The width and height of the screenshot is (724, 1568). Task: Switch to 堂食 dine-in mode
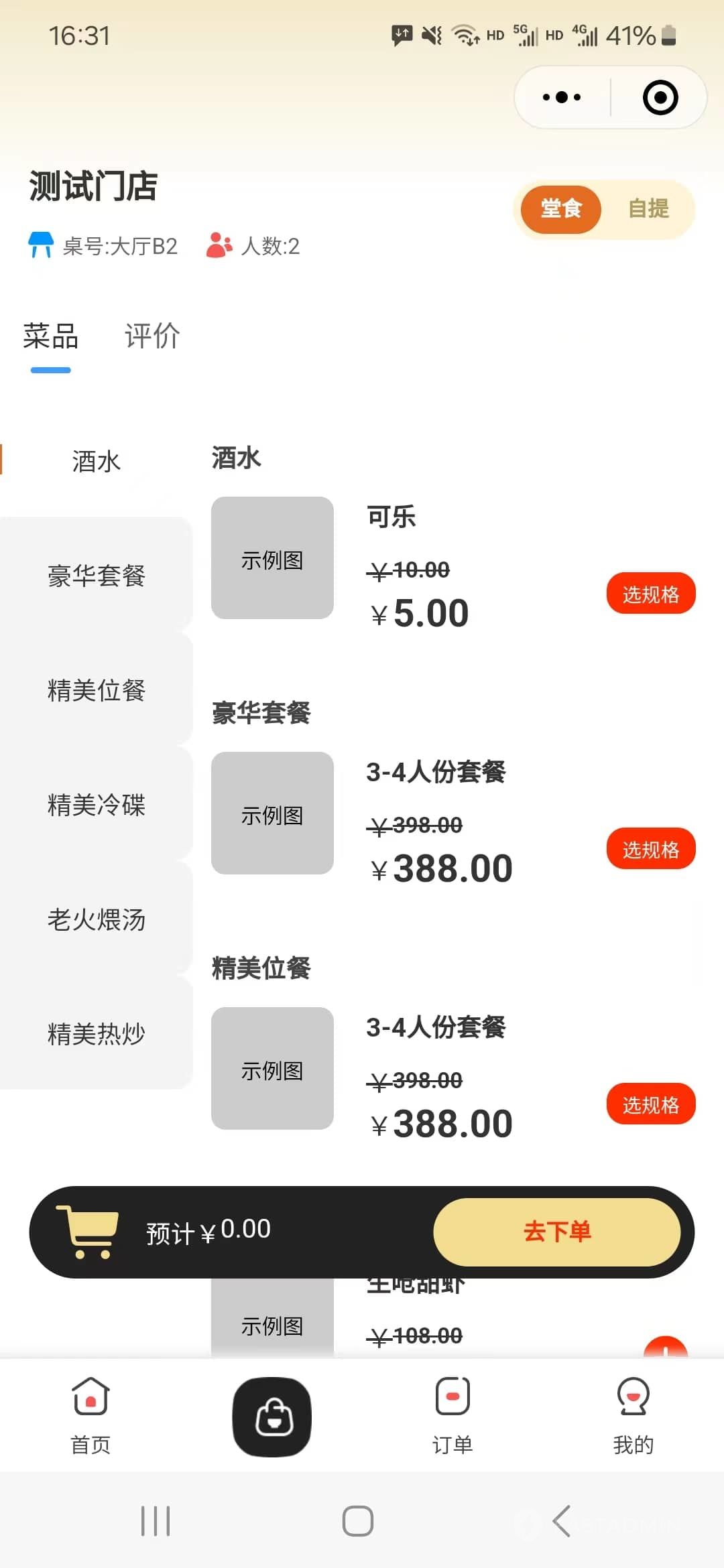pyautogui.click(x=561, y=209)
